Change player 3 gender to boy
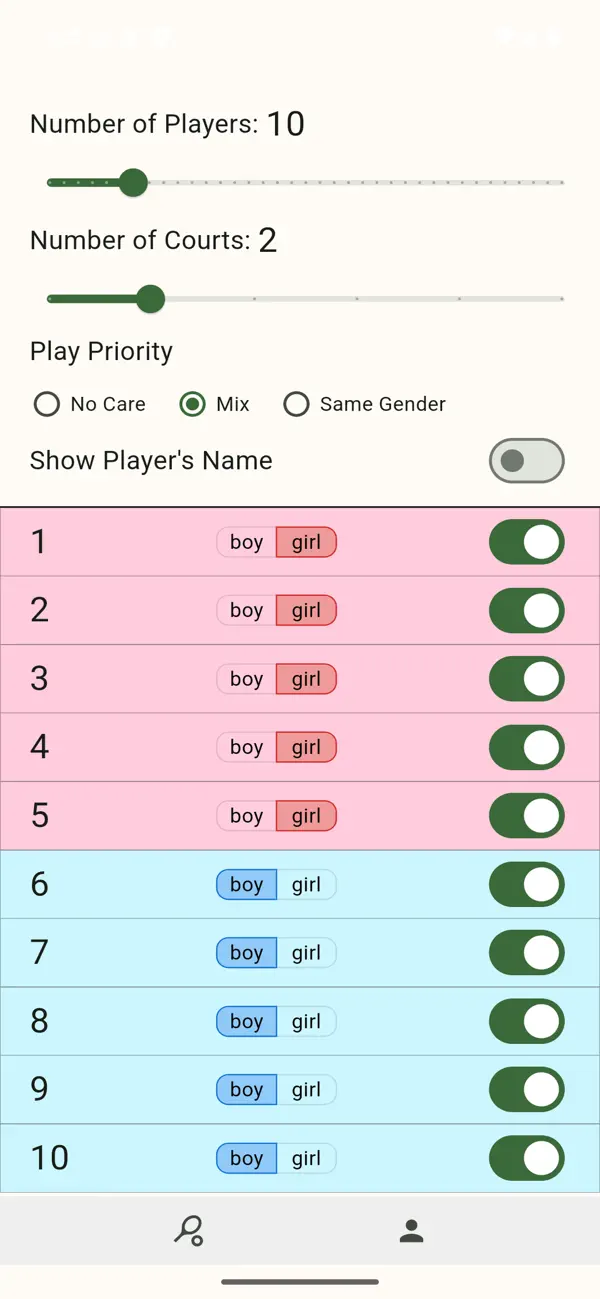The width and height of the screenshot is (600, 1299). 246,679
